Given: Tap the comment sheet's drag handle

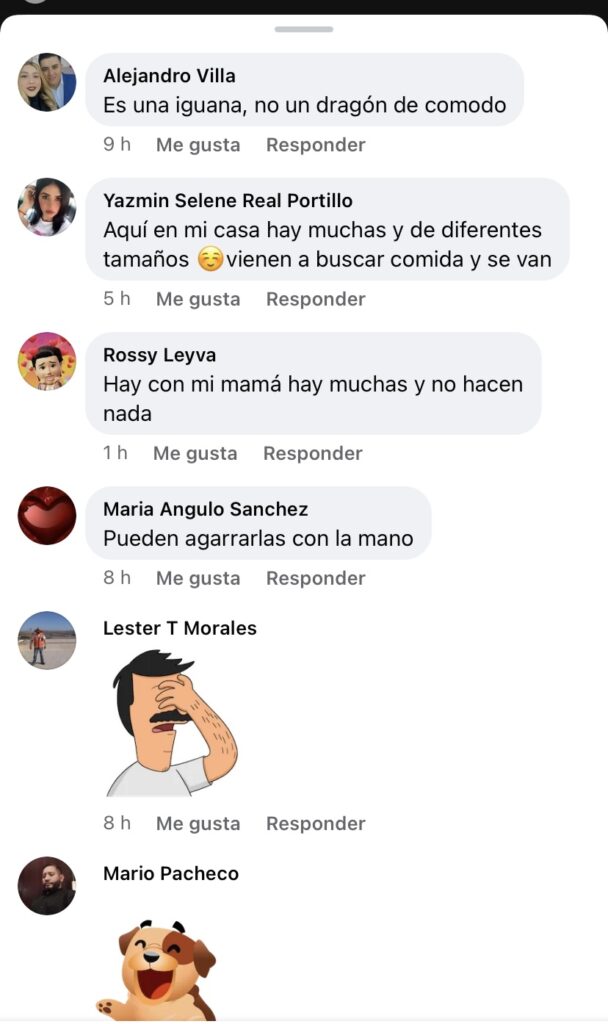Looking at the screenshot, I should point(304,29).
